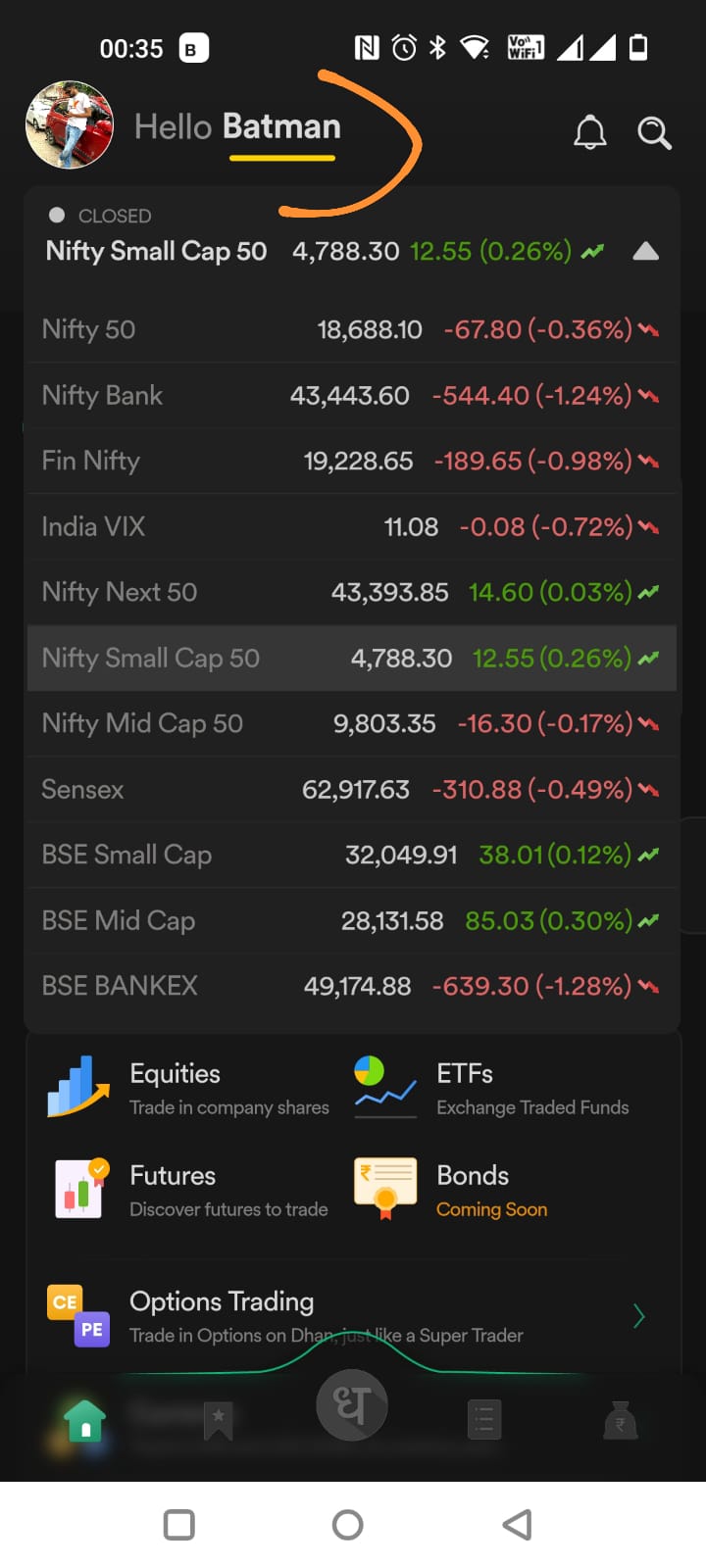Select the Nifty Mid Cap 50 row

[352, 723]
